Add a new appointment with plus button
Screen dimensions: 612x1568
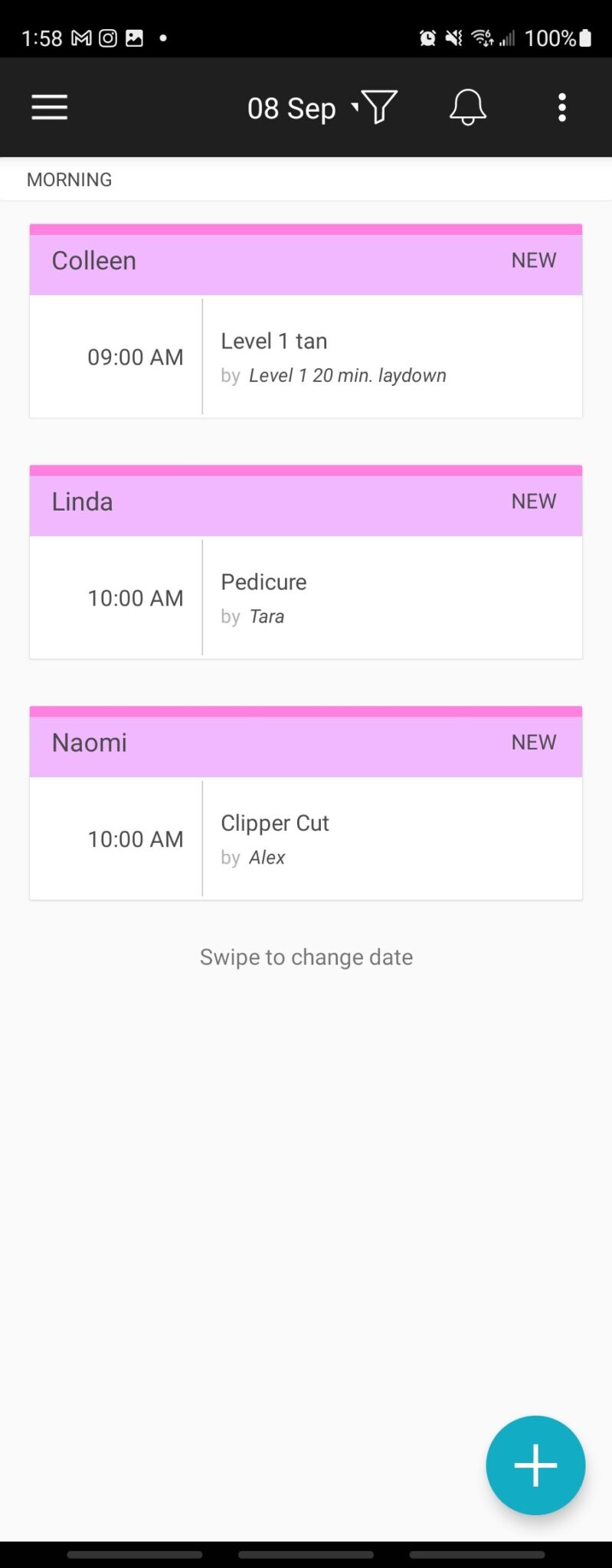coord(535,1465)
